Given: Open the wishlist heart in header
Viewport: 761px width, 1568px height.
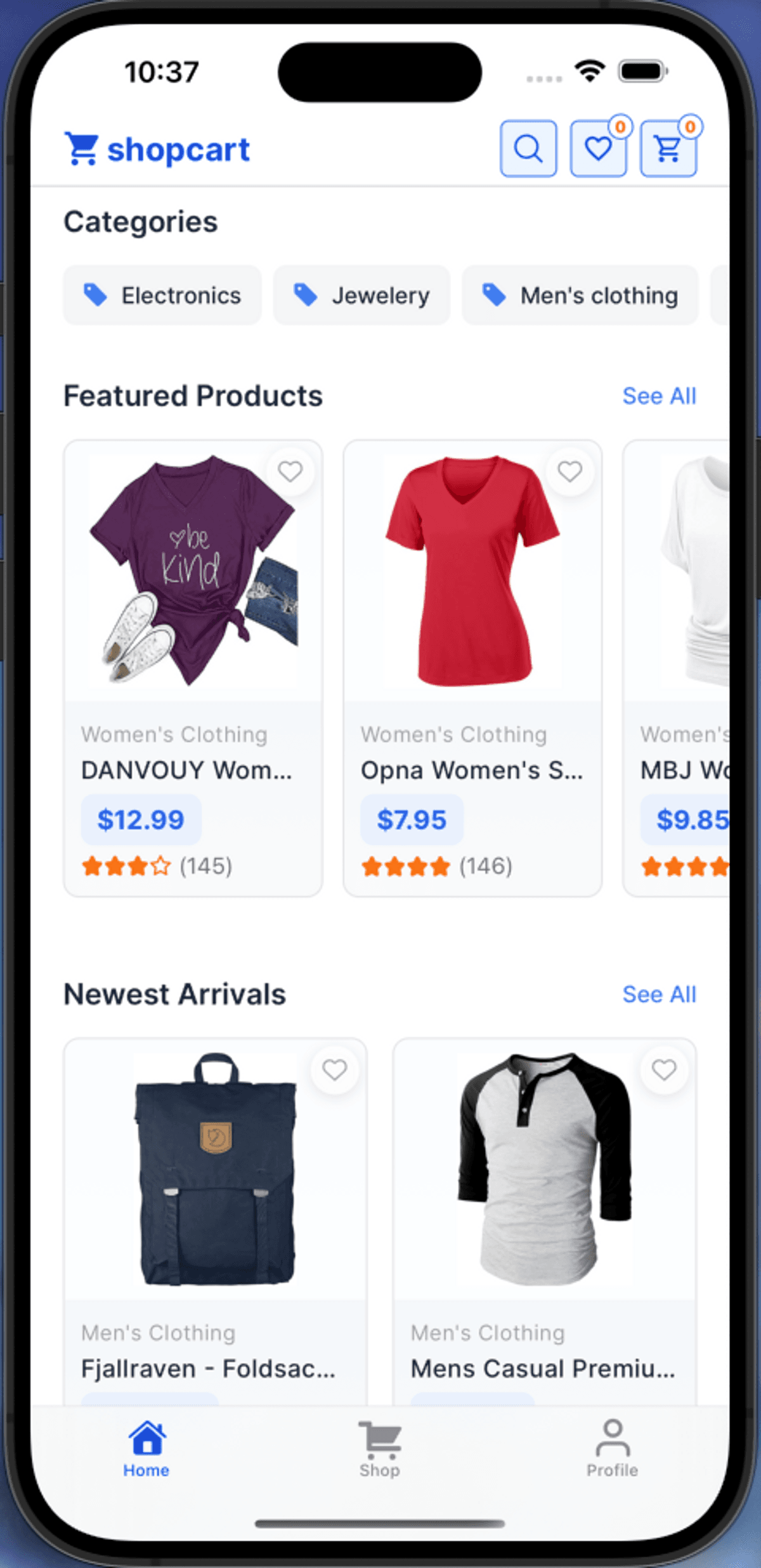Looking at the screenshot, I should [598, 149].
